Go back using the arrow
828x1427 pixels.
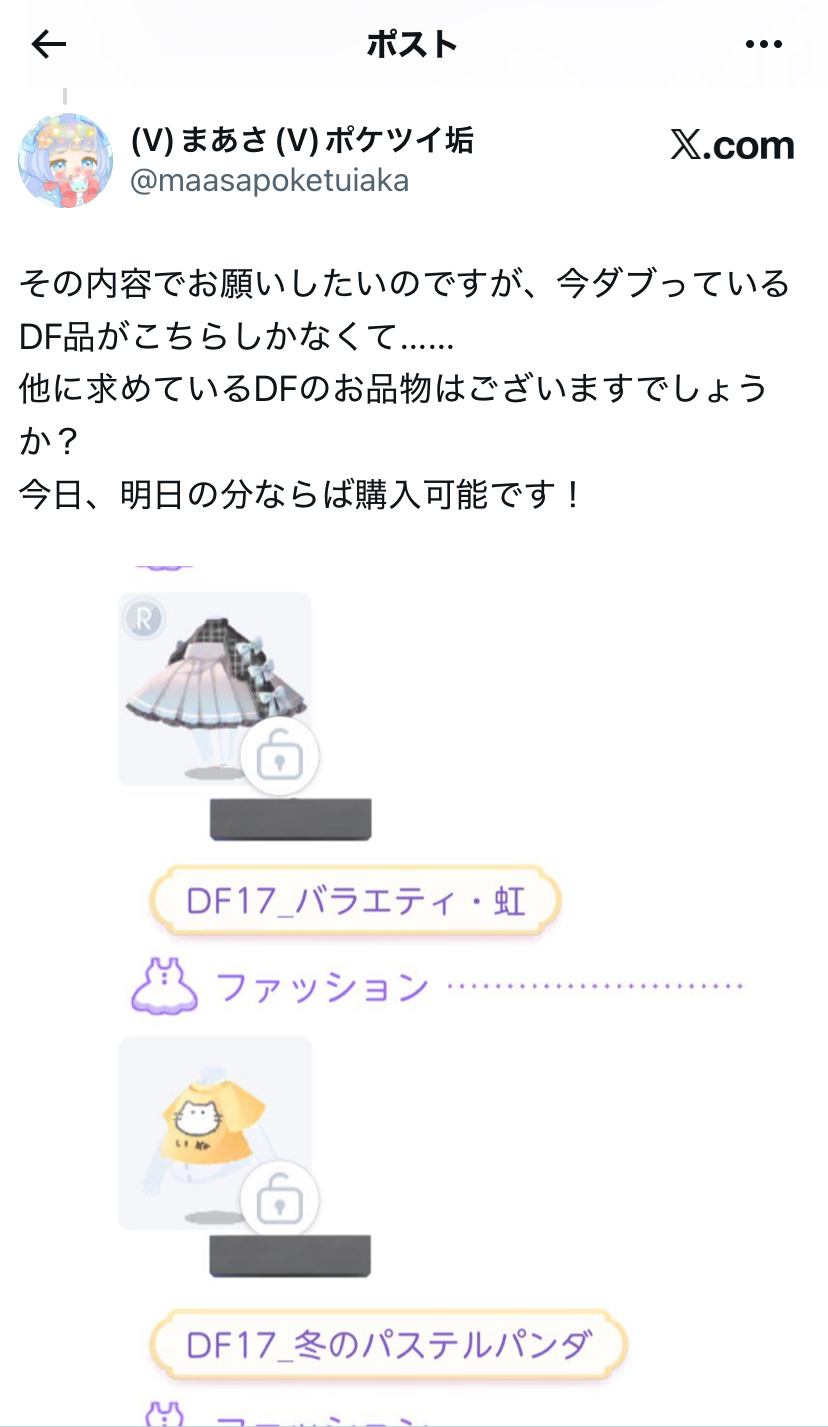[48, 44]
